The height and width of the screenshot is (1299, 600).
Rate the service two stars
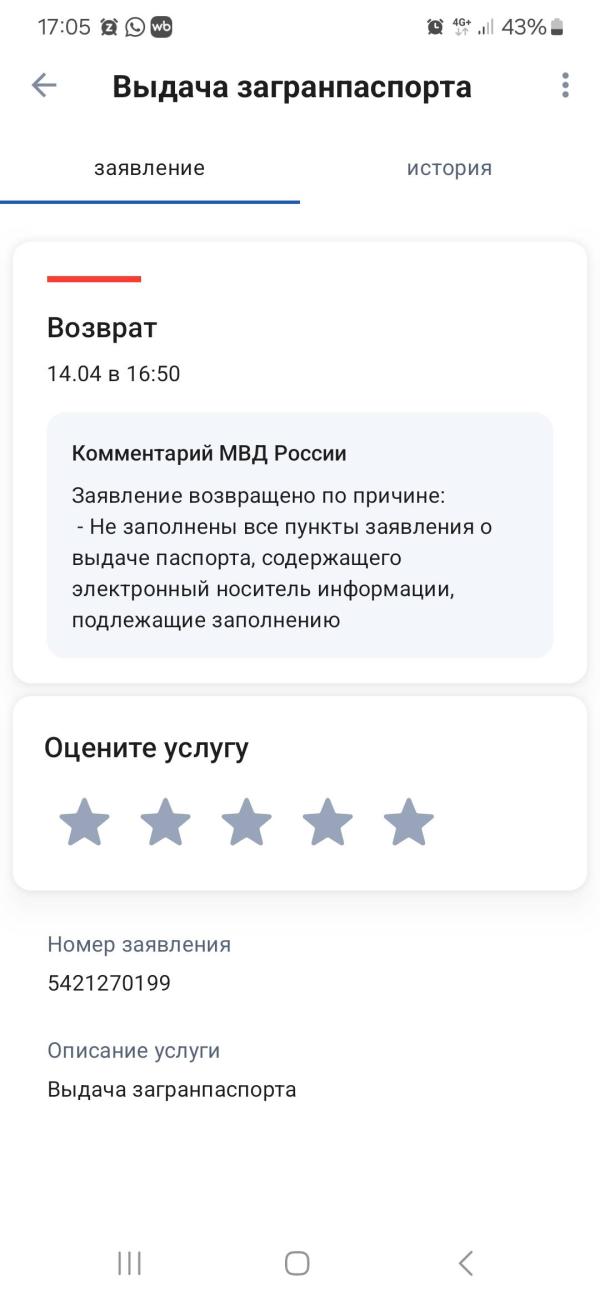point(166,823)
